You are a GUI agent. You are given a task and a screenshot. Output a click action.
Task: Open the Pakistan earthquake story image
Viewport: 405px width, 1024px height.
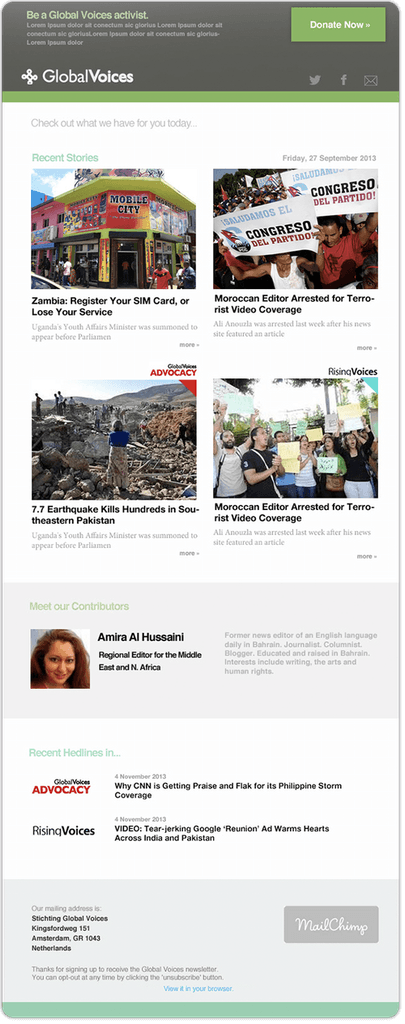pyautogui.click(x=114, y=440)
